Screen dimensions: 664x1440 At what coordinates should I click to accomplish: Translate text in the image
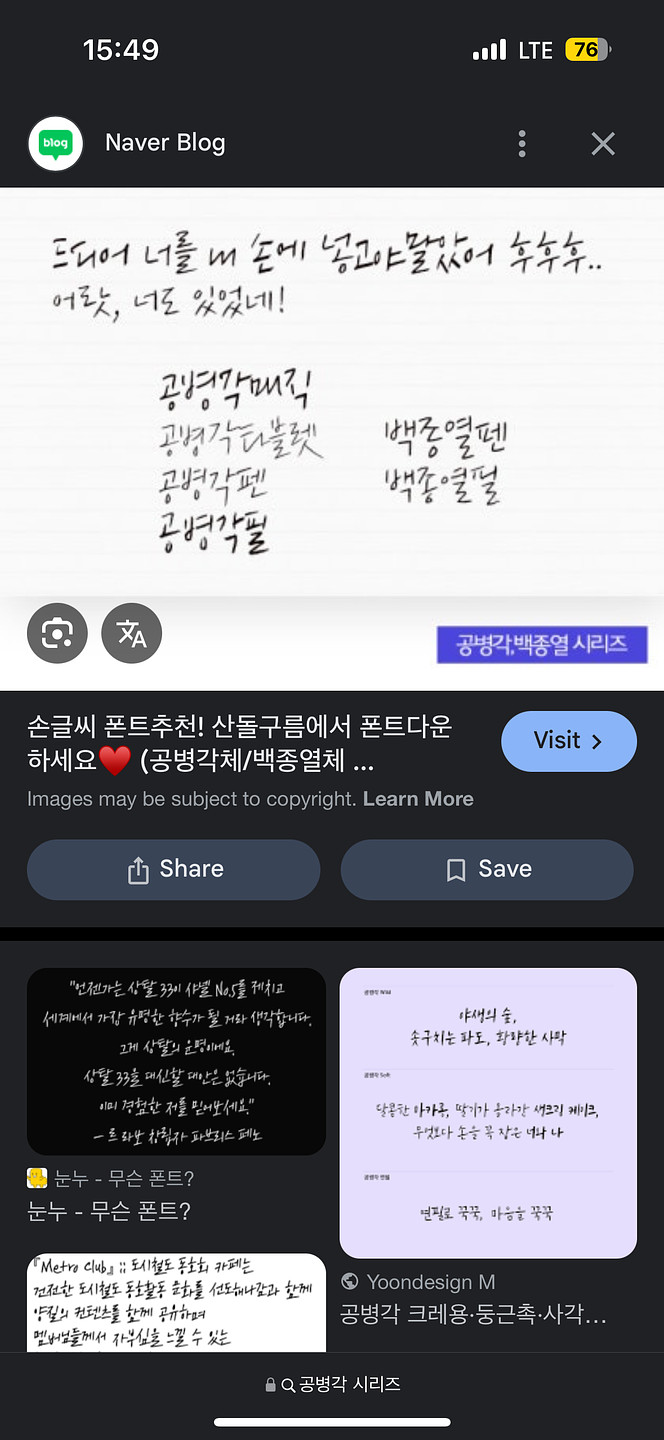tap(132, 633)
